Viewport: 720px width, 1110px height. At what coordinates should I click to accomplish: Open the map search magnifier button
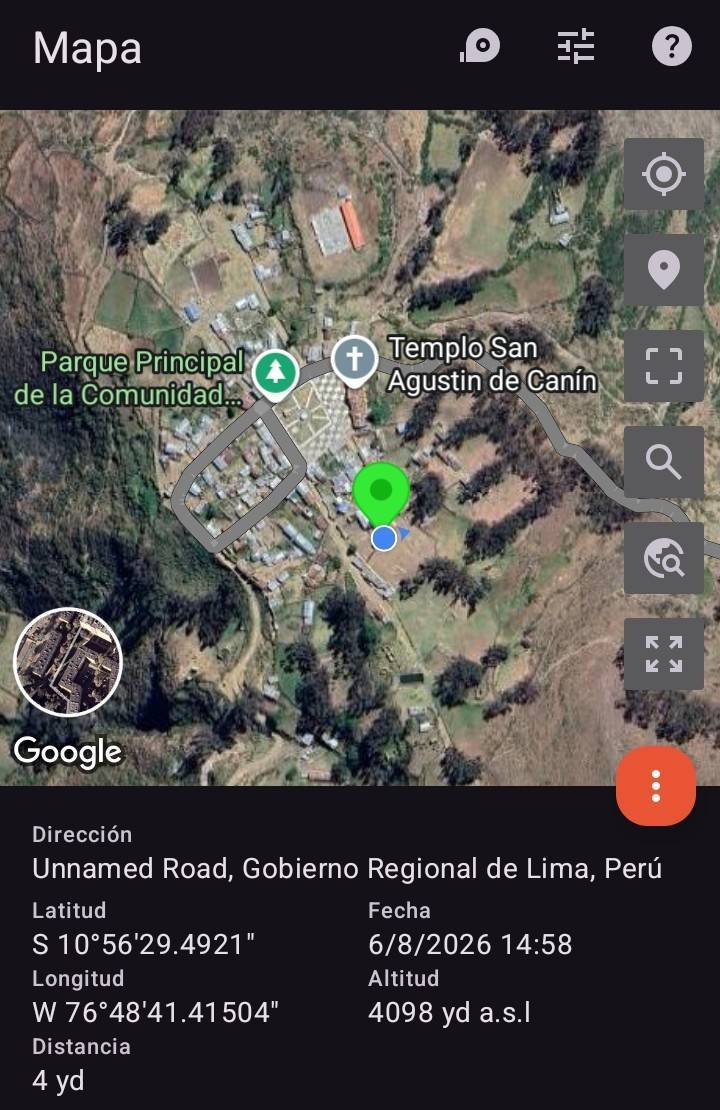pyautogui.click(x=663, y=462)
